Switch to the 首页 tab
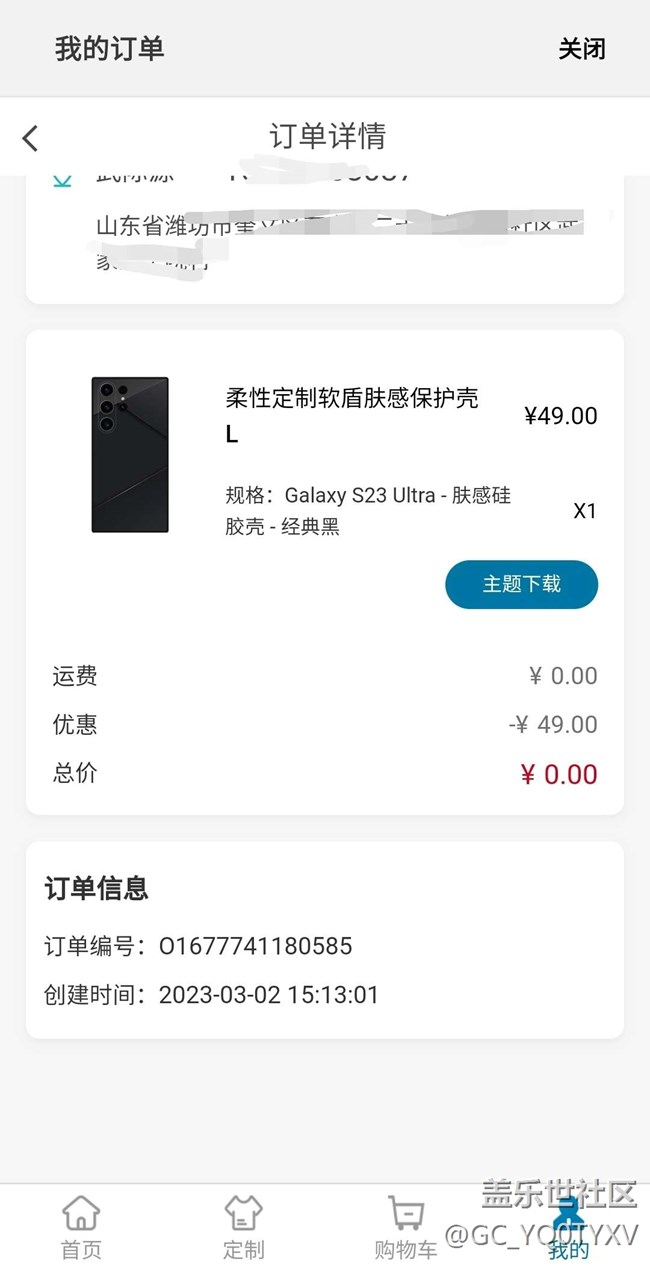This screenshot has height=1268, width=650. pos(81,1227)
